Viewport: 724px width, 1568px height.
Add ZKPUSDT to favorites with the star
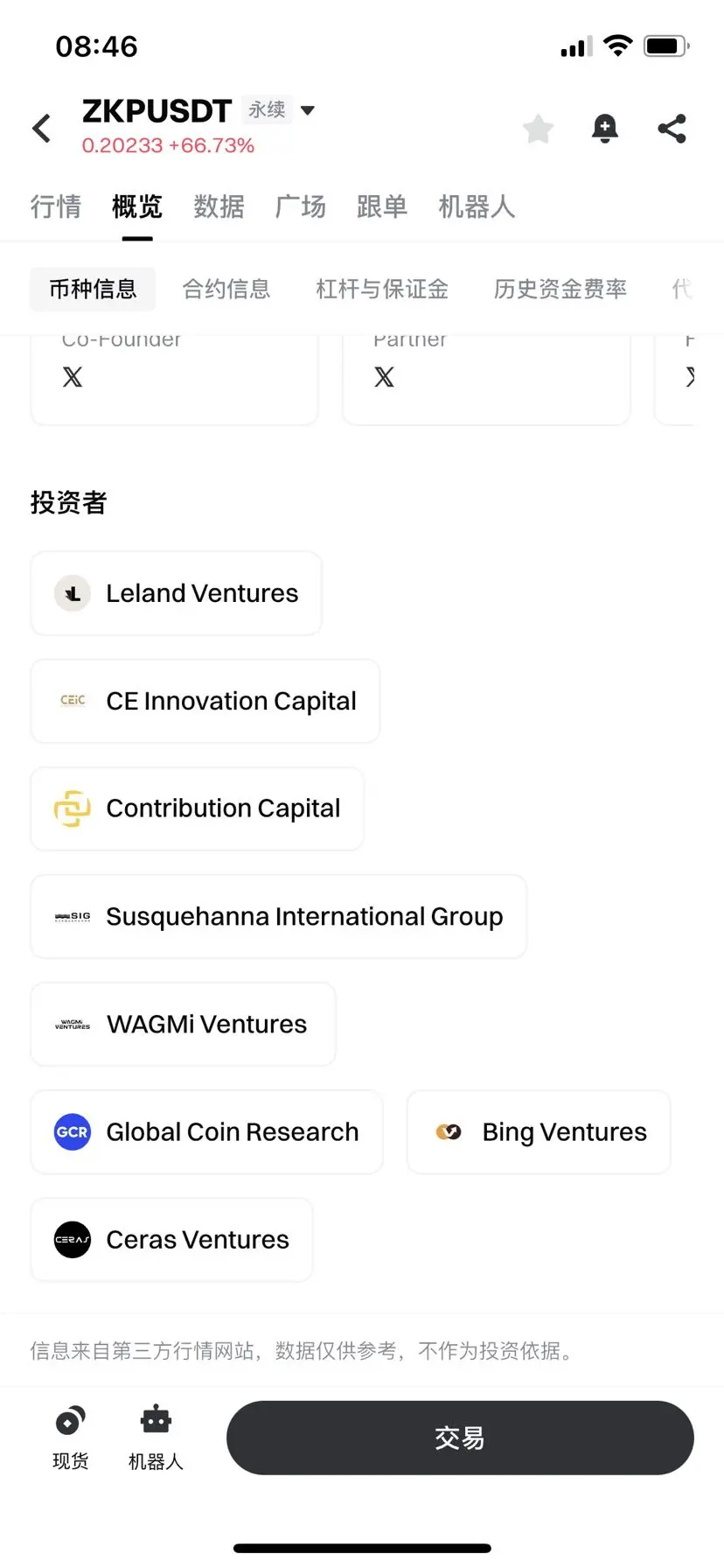pyautogui.click(x=538, y=129)
